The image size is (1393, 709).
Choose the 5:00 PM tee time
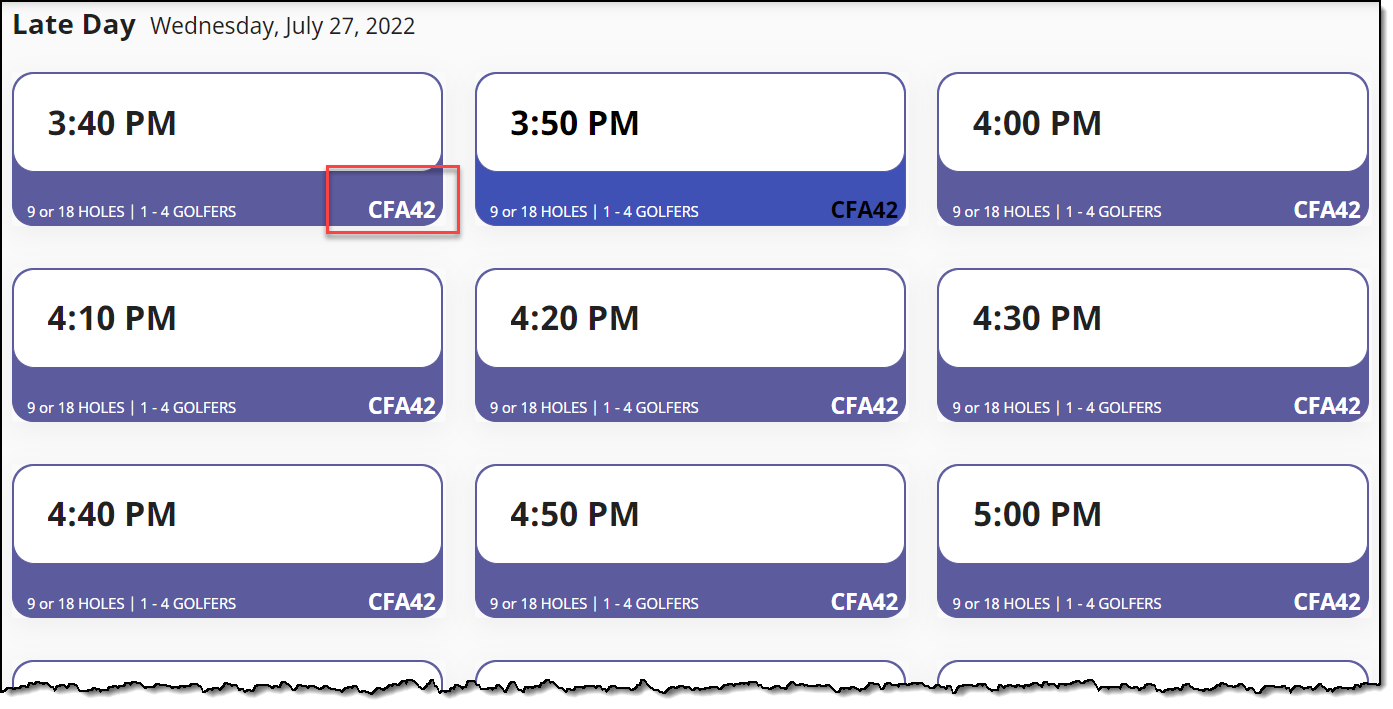pyautogui.click(x=1153, y=541)
